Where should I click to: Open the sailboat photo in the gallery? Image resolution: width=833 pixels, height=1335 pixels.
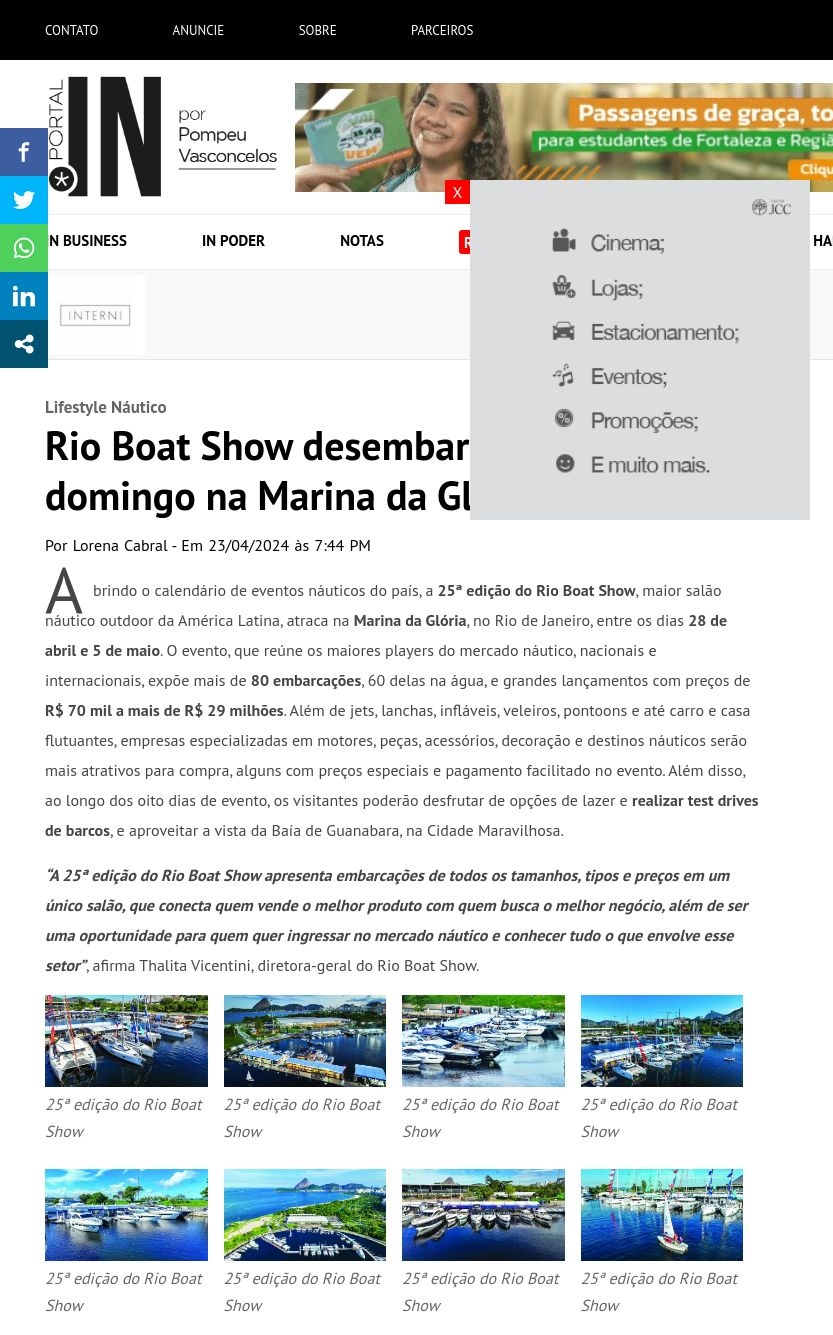(661, 1215)
